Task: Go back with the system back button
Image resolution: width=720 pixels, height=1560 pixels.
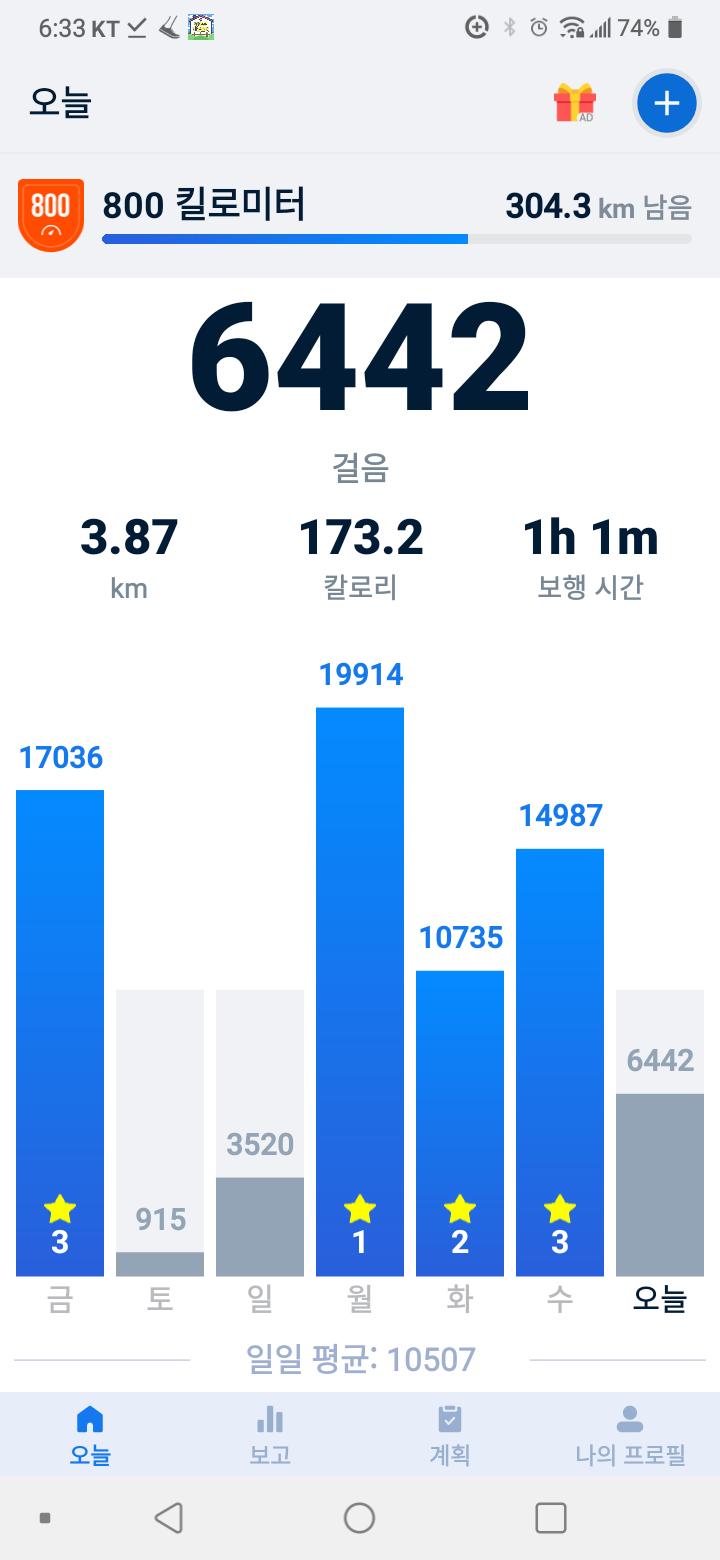Action: [x=169, y=1518]
